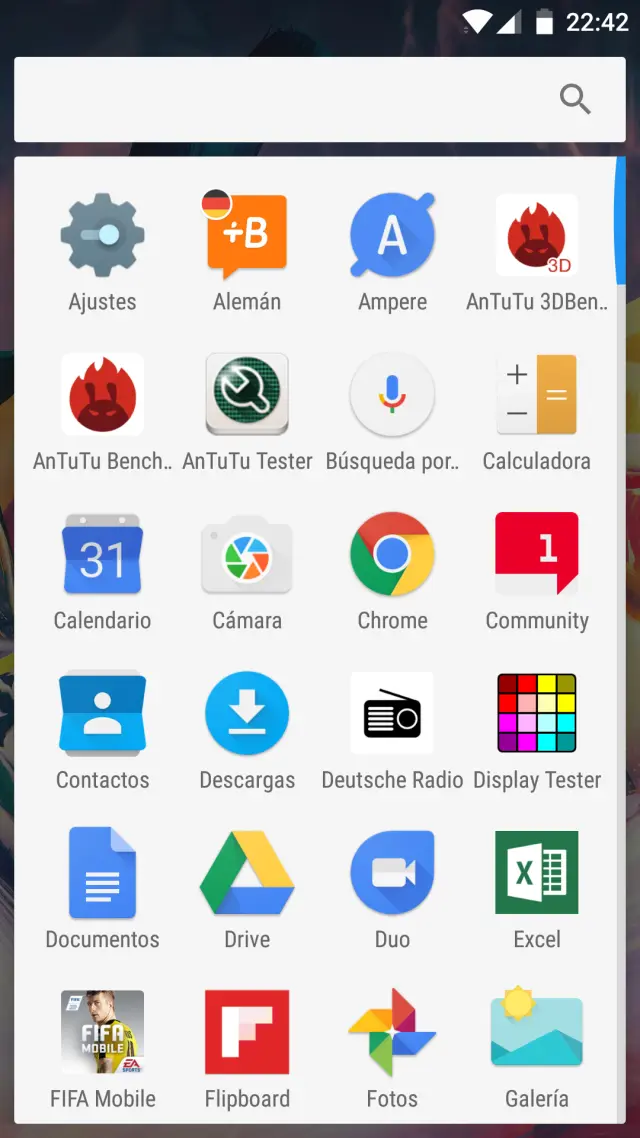
Task: Open the Community app
Action: coord(537,555)
